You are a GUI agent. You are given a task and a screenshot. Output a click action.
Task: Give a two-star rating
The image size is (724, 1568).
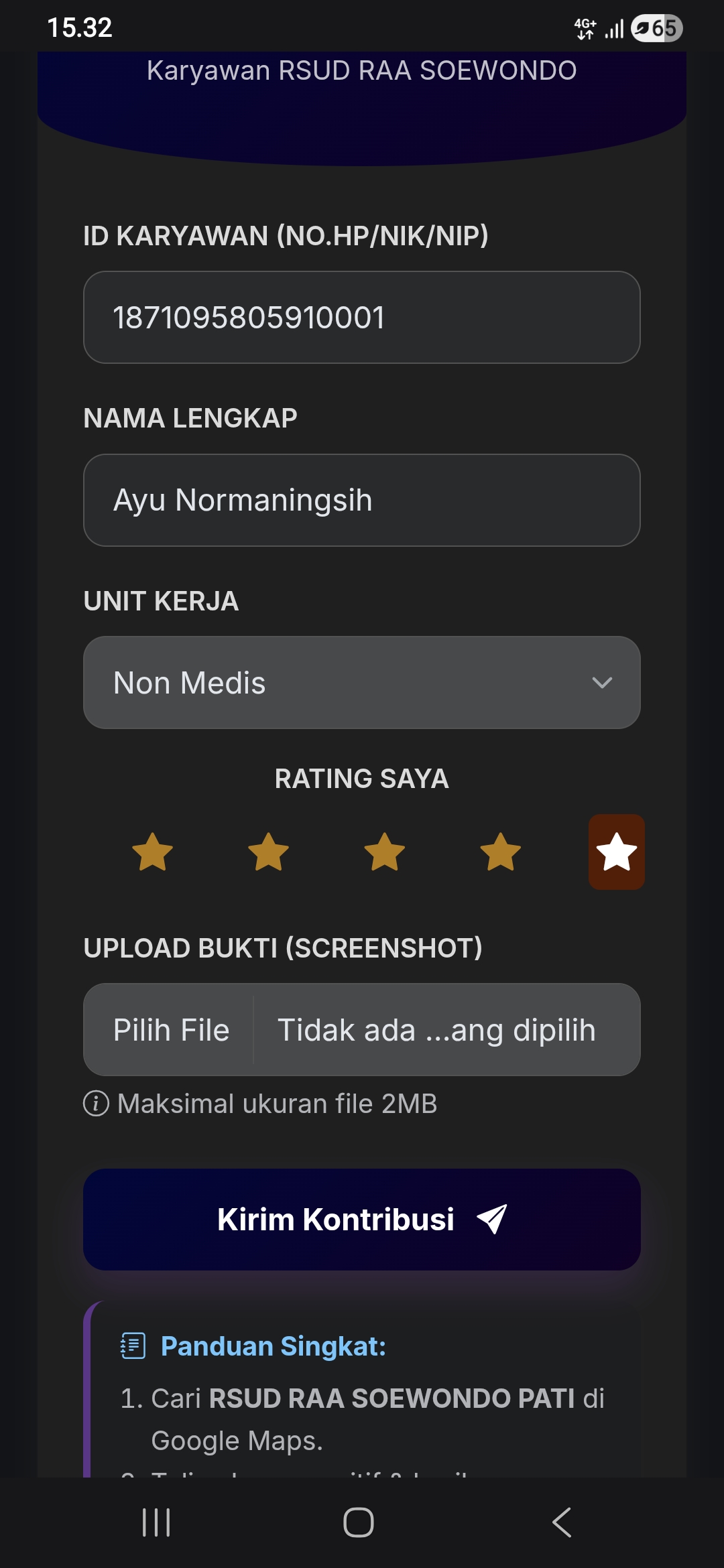(269, 852)
